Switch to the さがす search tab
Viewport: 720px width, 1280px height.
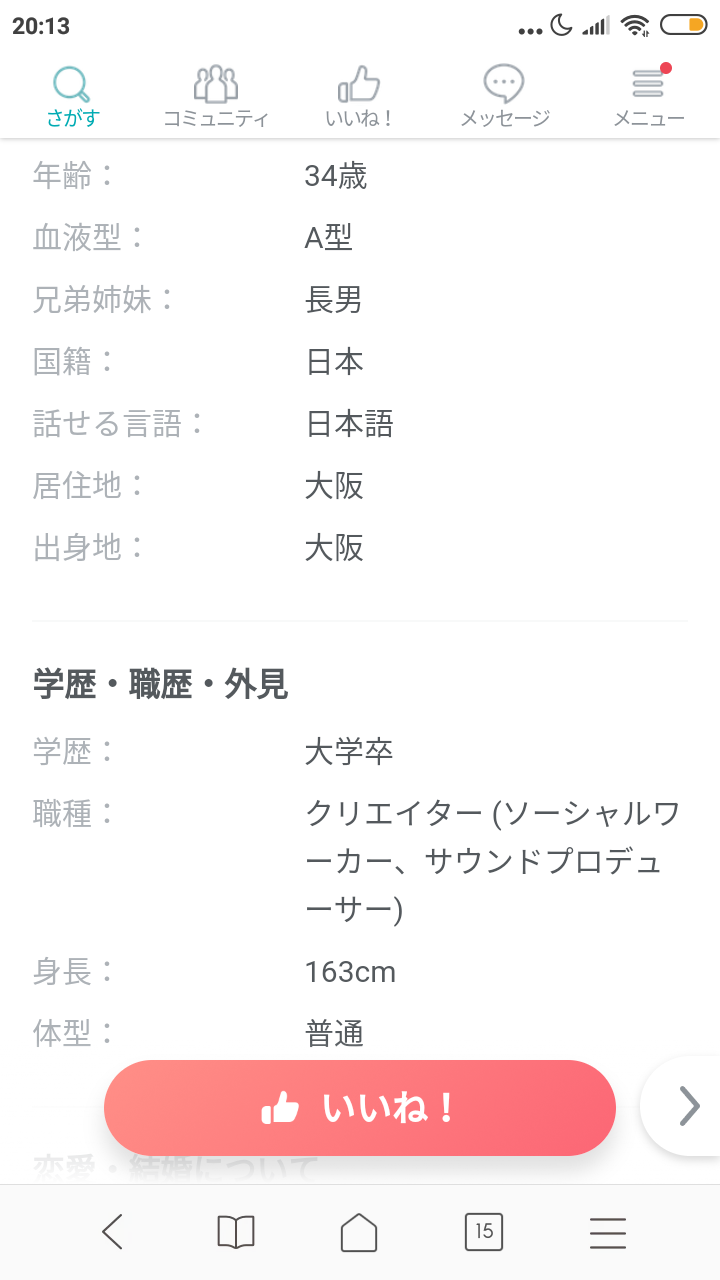click(x=72, y=97)
